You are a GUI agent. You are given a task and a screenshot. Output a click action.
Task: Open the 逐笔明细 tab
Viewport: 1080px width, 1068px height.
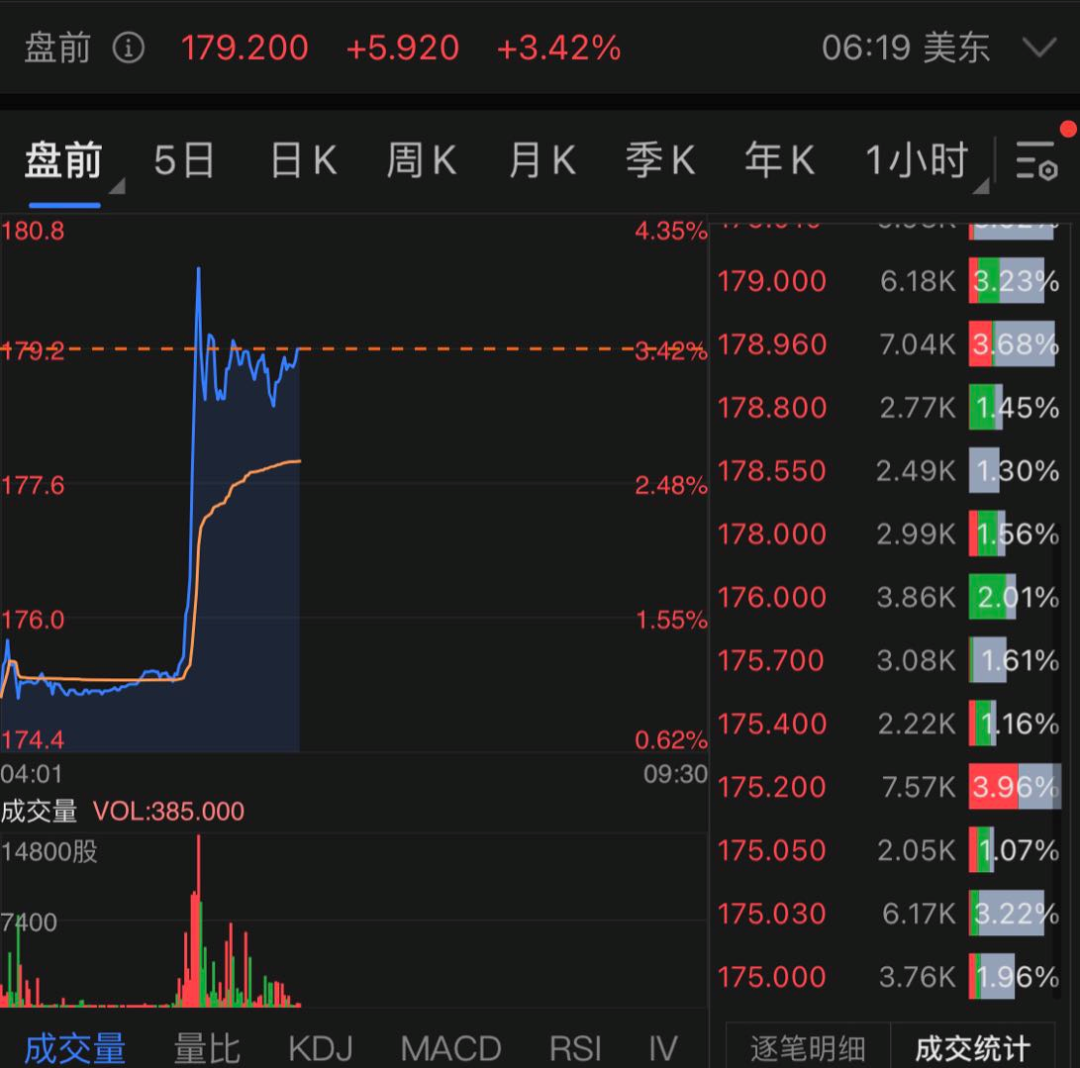point(807,1047)
